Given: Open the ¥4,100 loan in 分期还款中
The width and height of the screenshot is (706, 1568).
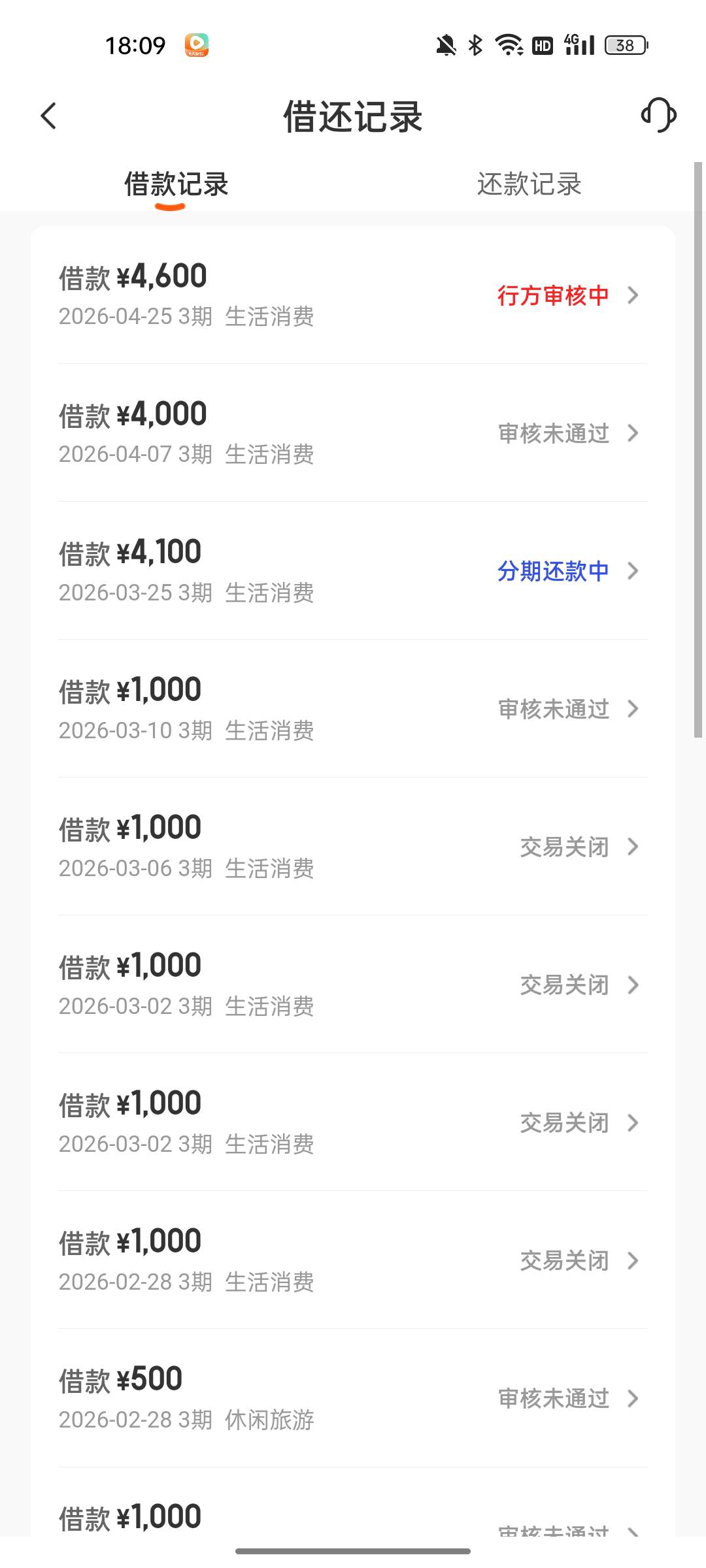Looking at the screenshot, I should (x=353, y=571).
